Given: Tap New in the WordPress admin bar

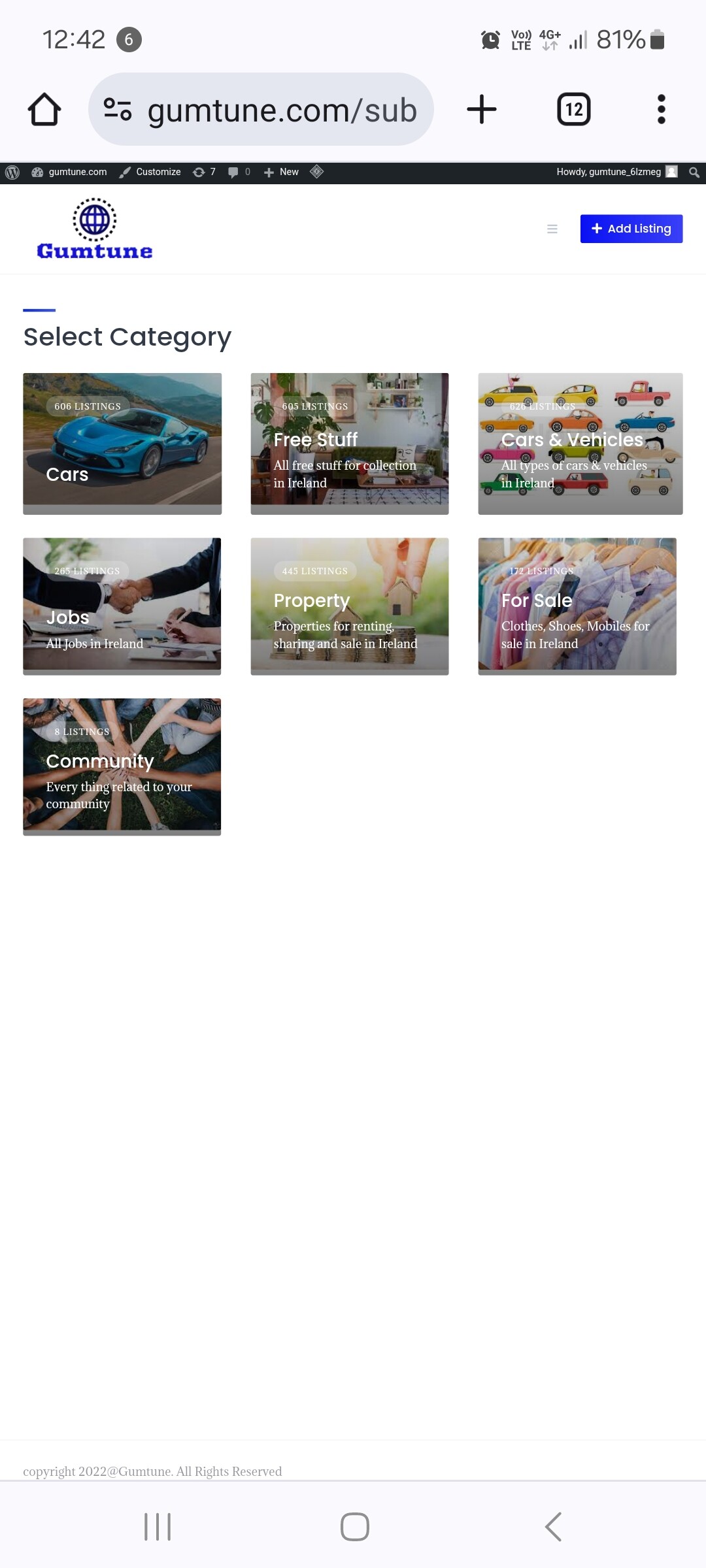Looking at the screenshot, I should pos(281,172).
